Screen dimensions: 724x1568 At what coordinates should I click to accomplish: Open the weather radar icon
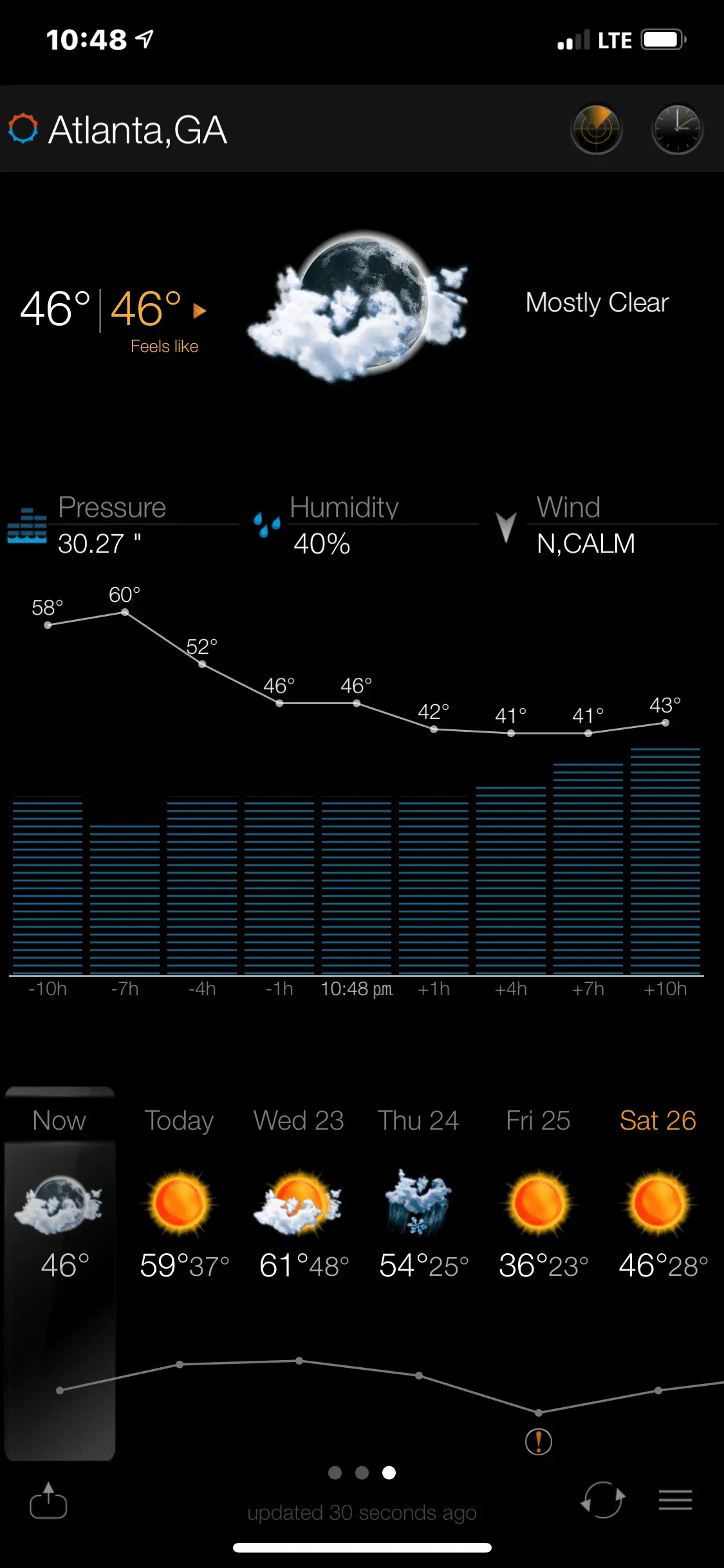[x=596, y=129]
